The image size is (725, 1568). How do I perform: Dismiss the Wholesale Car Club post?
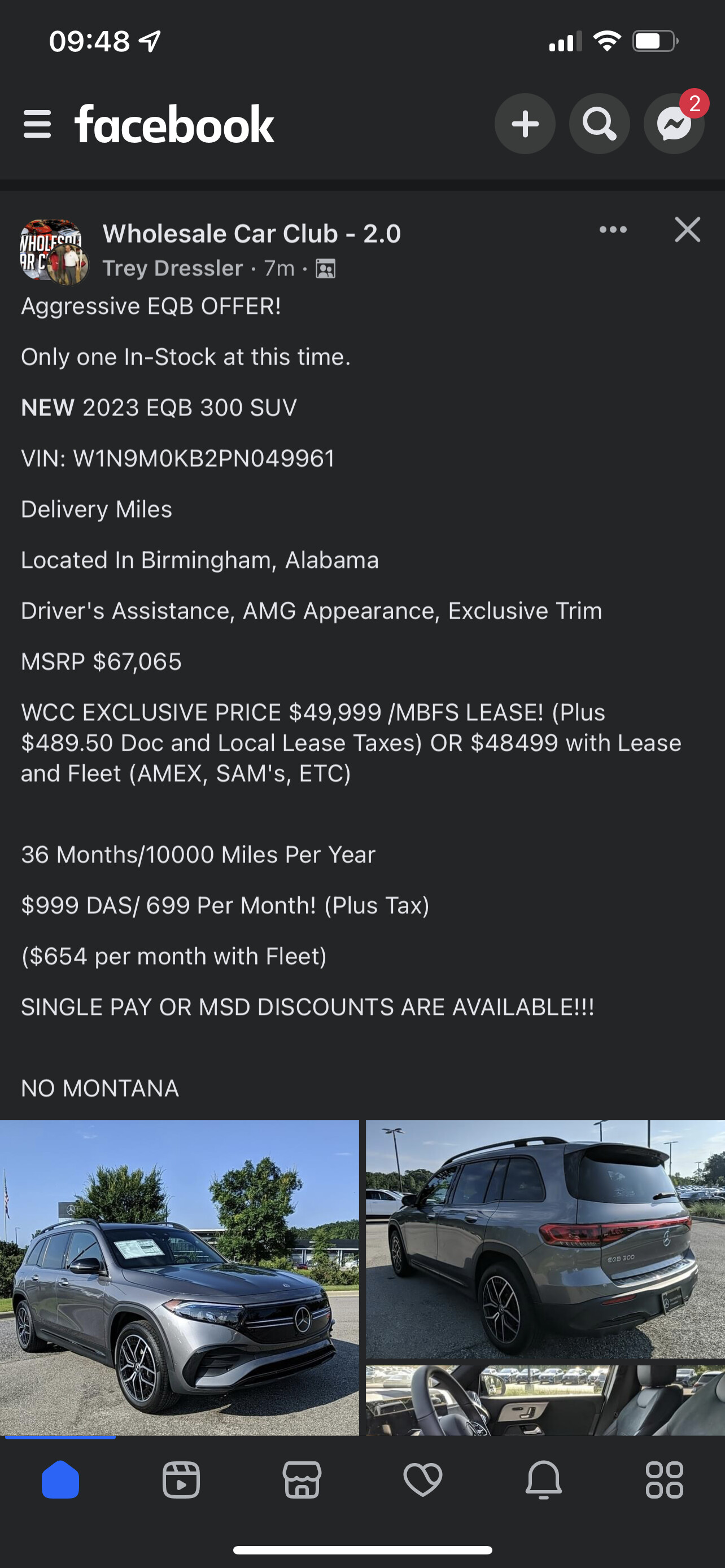(687, 230)
